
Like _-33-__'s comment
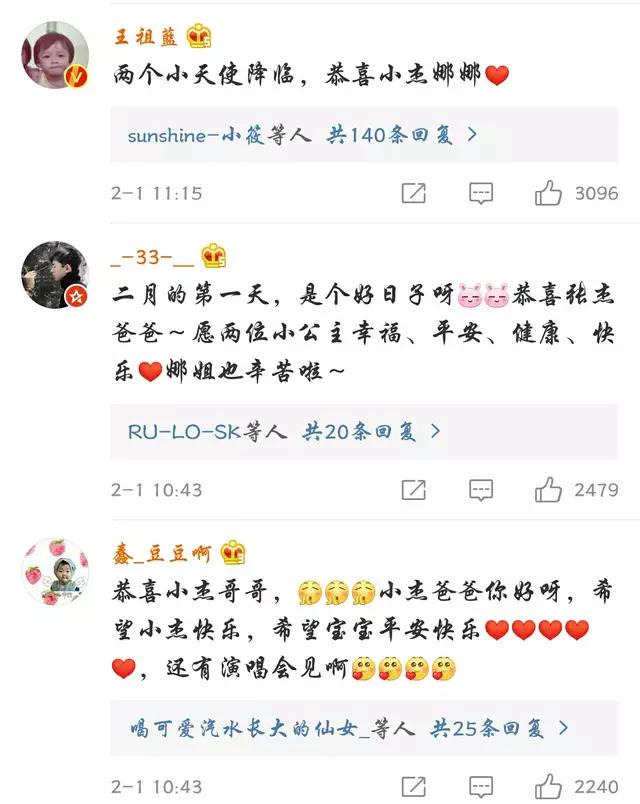click(x=548, y=490)
